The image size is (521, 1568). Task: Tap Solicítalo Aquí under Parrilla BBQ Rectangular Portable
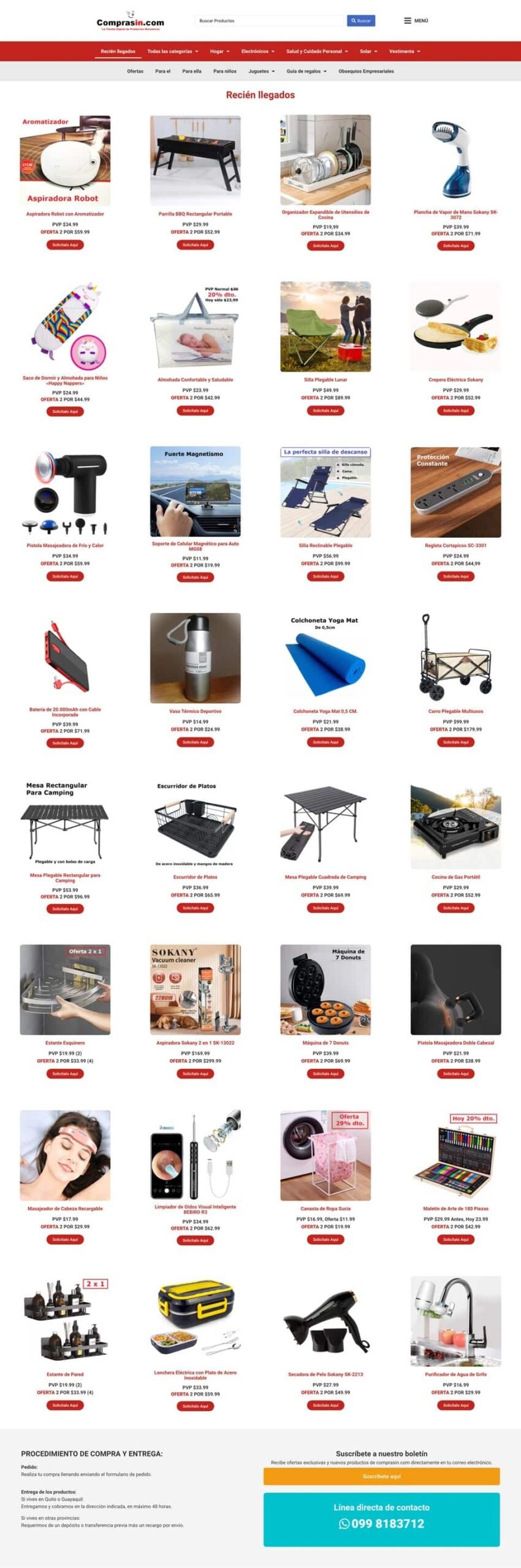(x=195, y=245)
